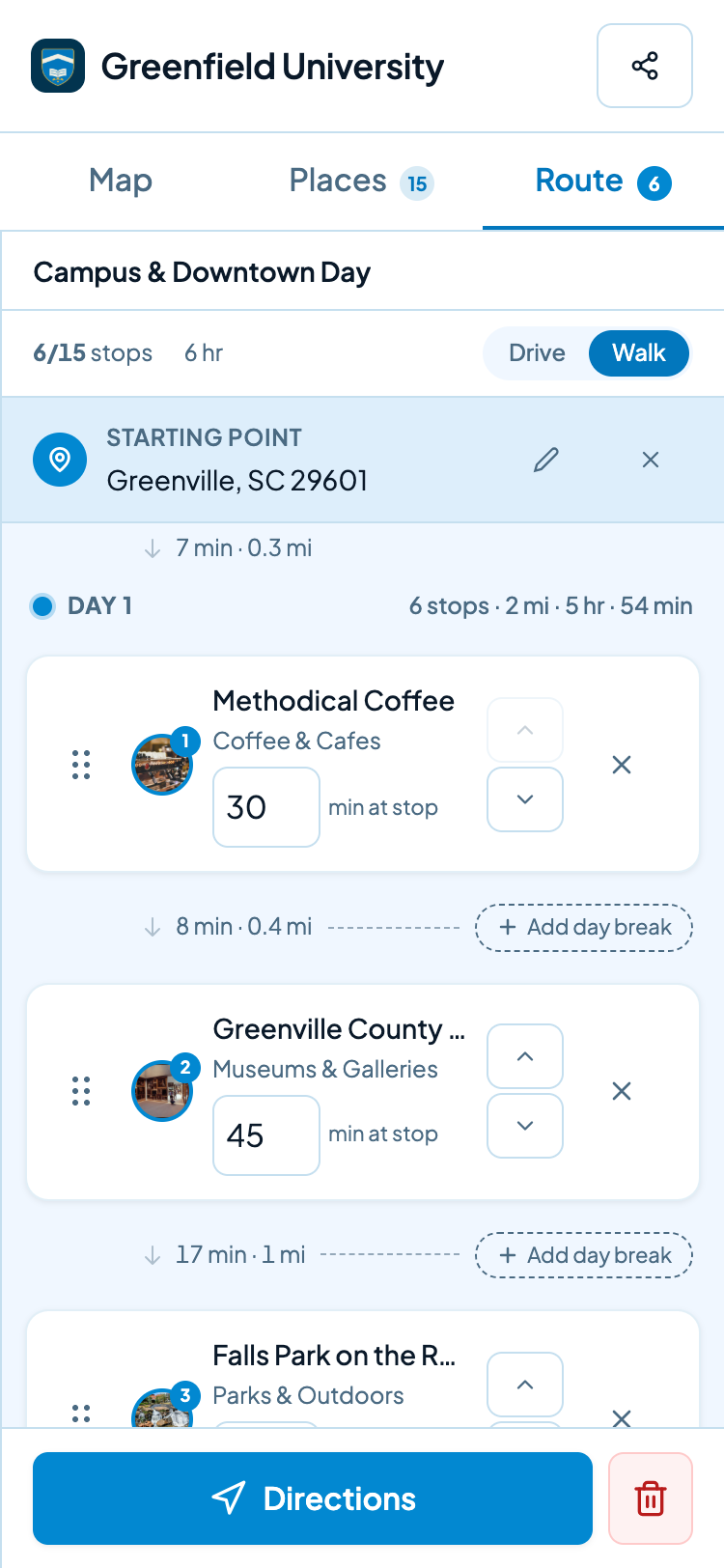The height and width of the screenshot is (1568, 724).
Task: Share the route via share icon
Action: [x=645, y=66]
